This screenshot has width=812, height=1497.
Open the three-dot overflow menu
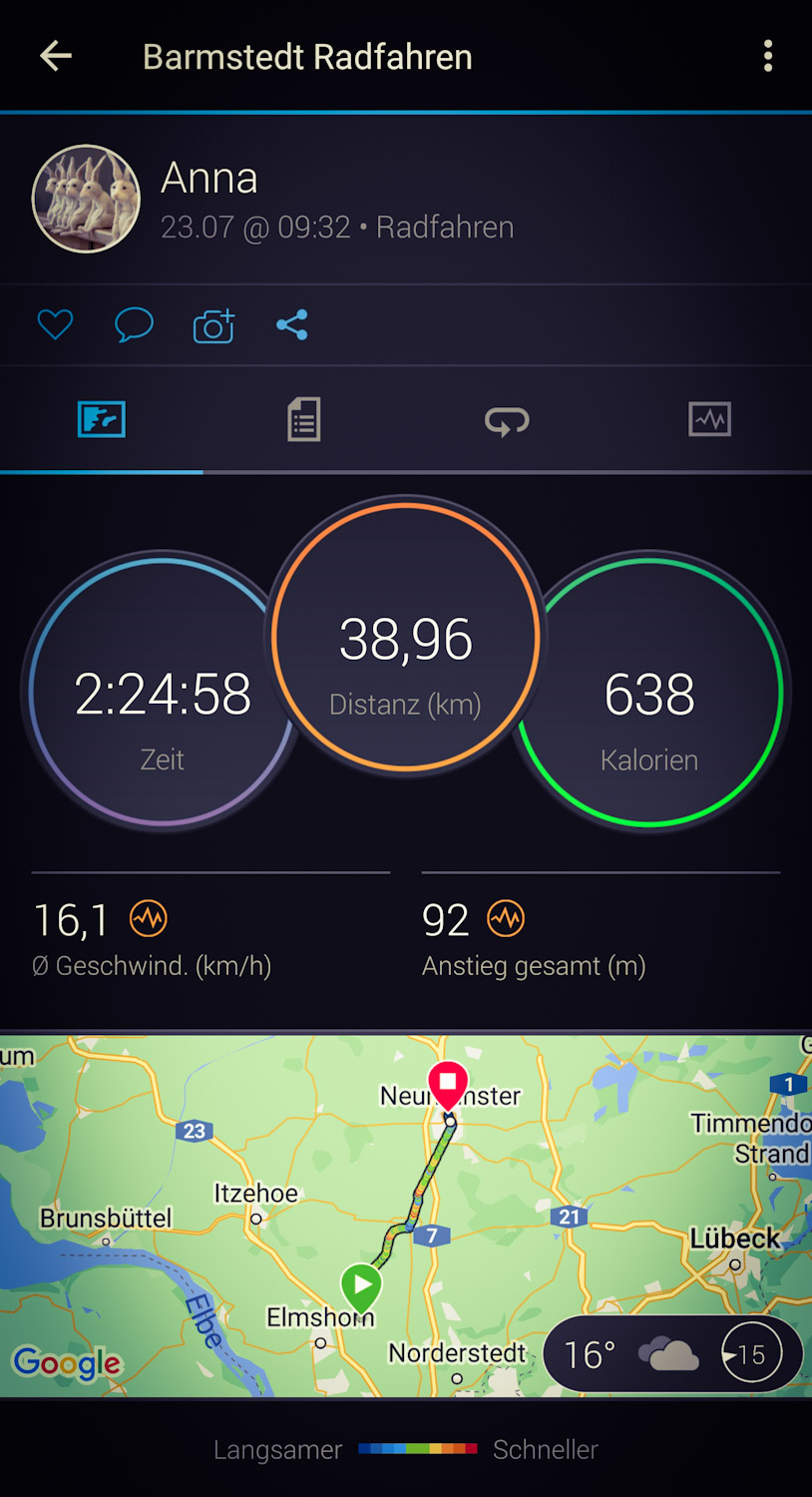767,56
